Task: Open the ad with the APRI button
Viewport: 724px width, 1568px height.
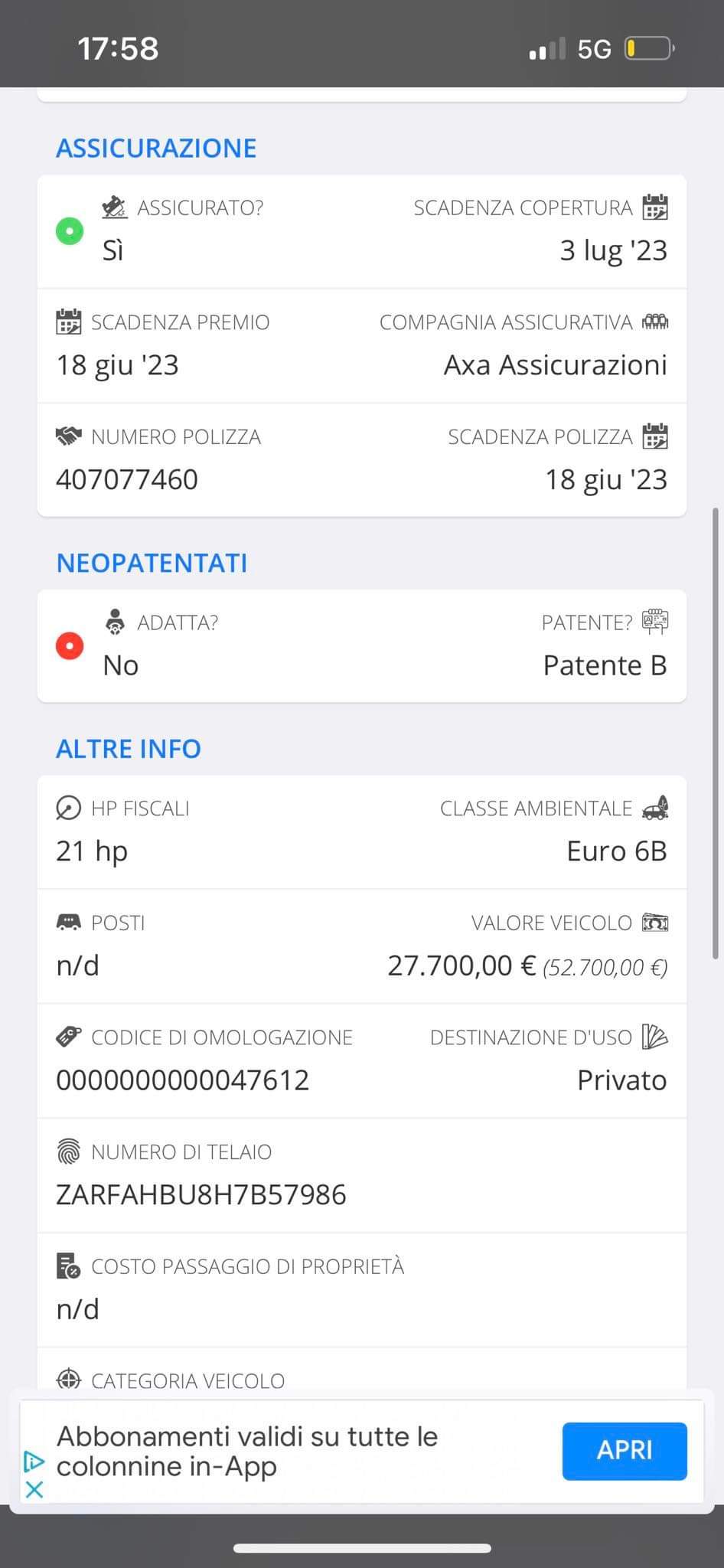Action: point(624,1451)
